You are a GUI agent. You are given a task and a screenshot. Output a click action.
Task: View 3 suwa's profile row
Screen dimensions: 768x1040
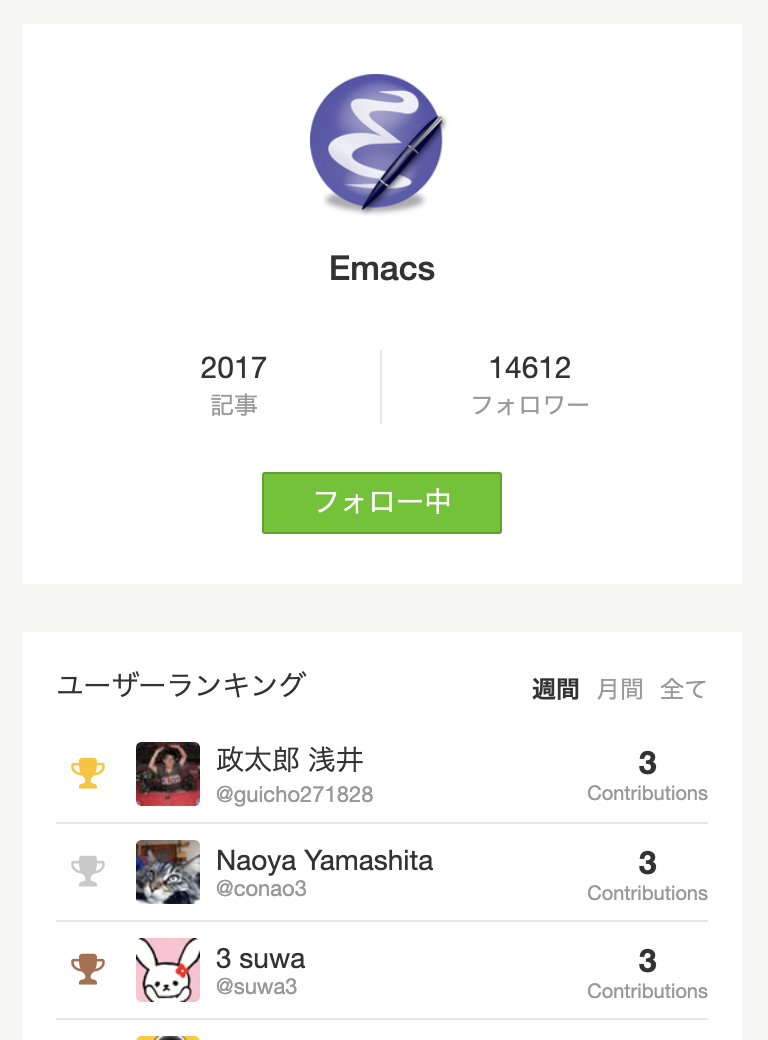tap(260, 959)
